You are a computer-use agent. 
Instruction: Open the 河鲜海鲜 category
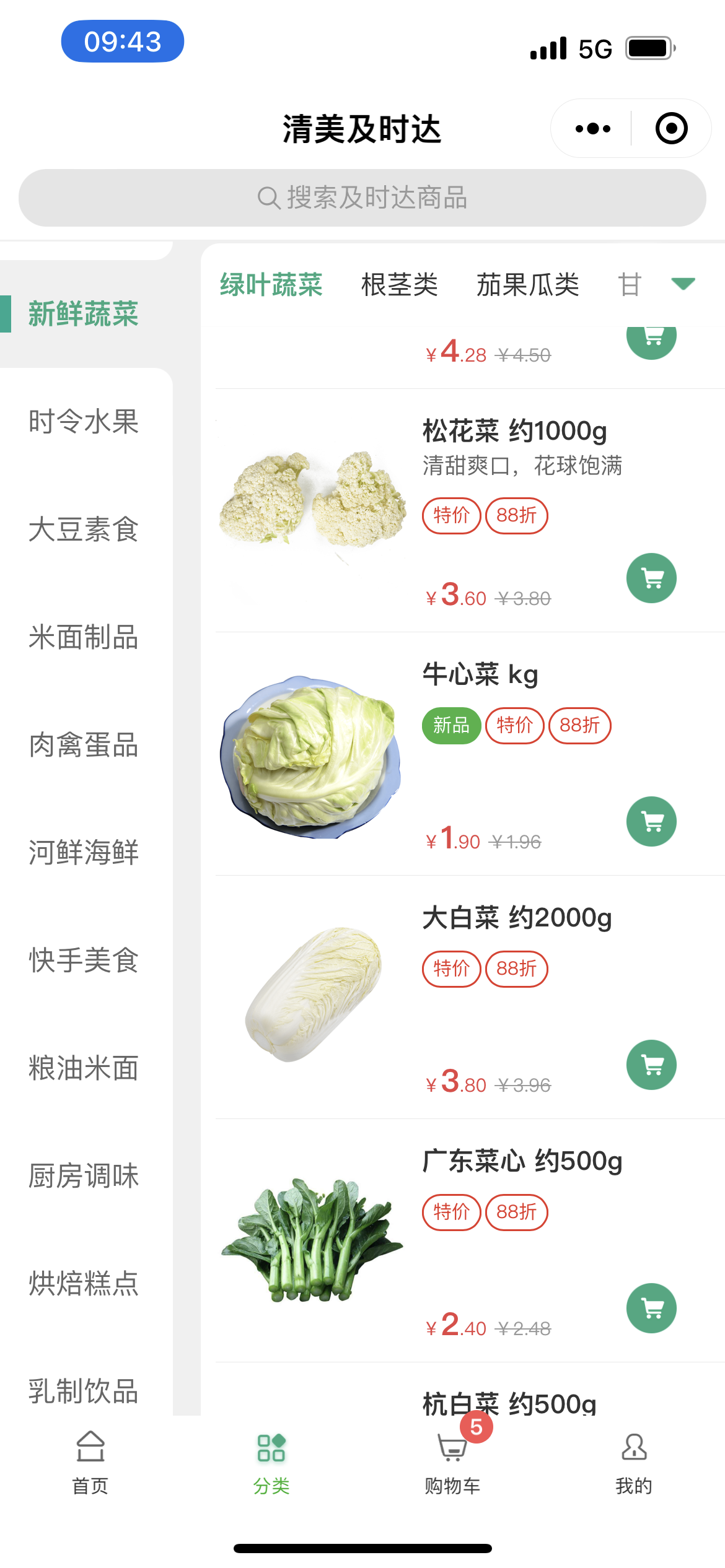pyautogui.click(x=84, y=853)
